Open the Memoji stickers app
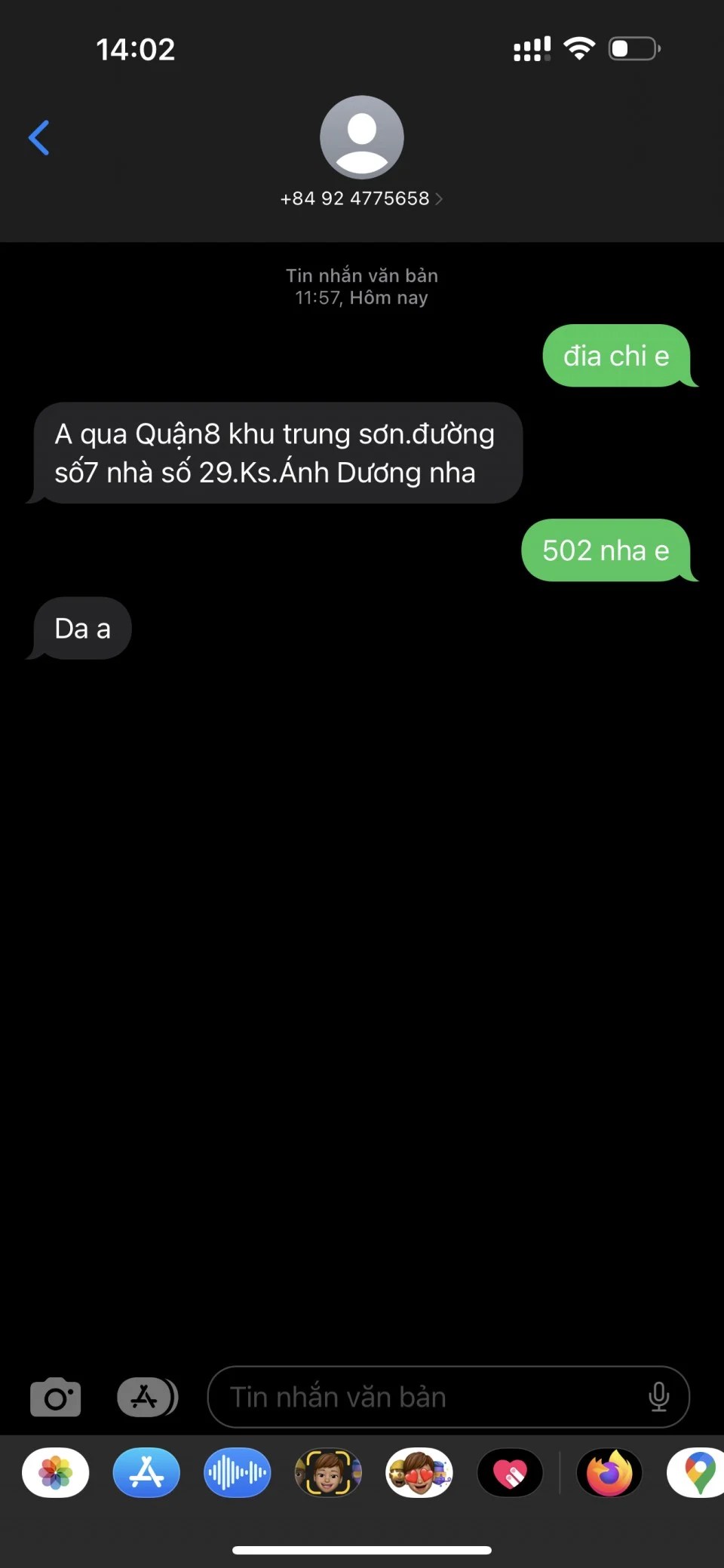 click(419, 1472)
